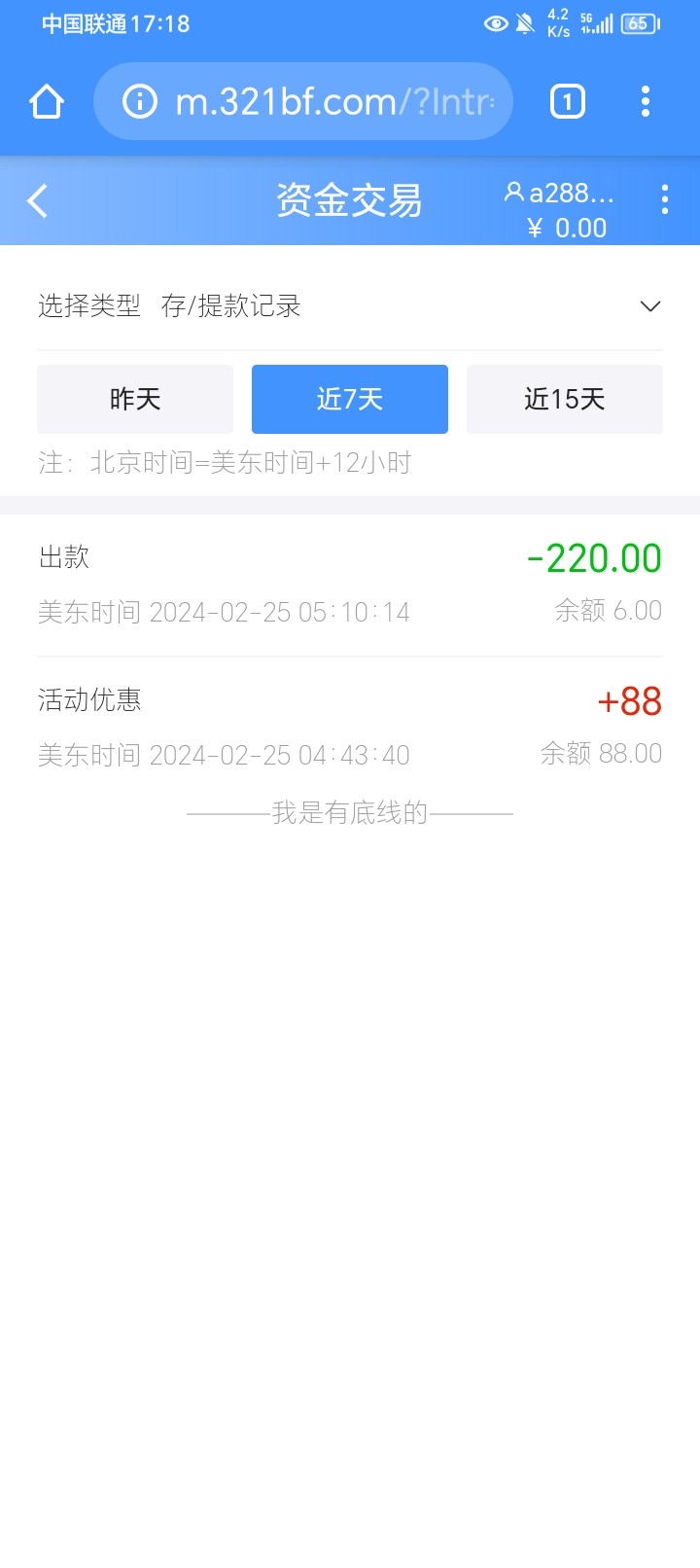Go to the browser home page
Viewport: 700px width, 1568px height.
pyautogui.click(x=47, y=101)
